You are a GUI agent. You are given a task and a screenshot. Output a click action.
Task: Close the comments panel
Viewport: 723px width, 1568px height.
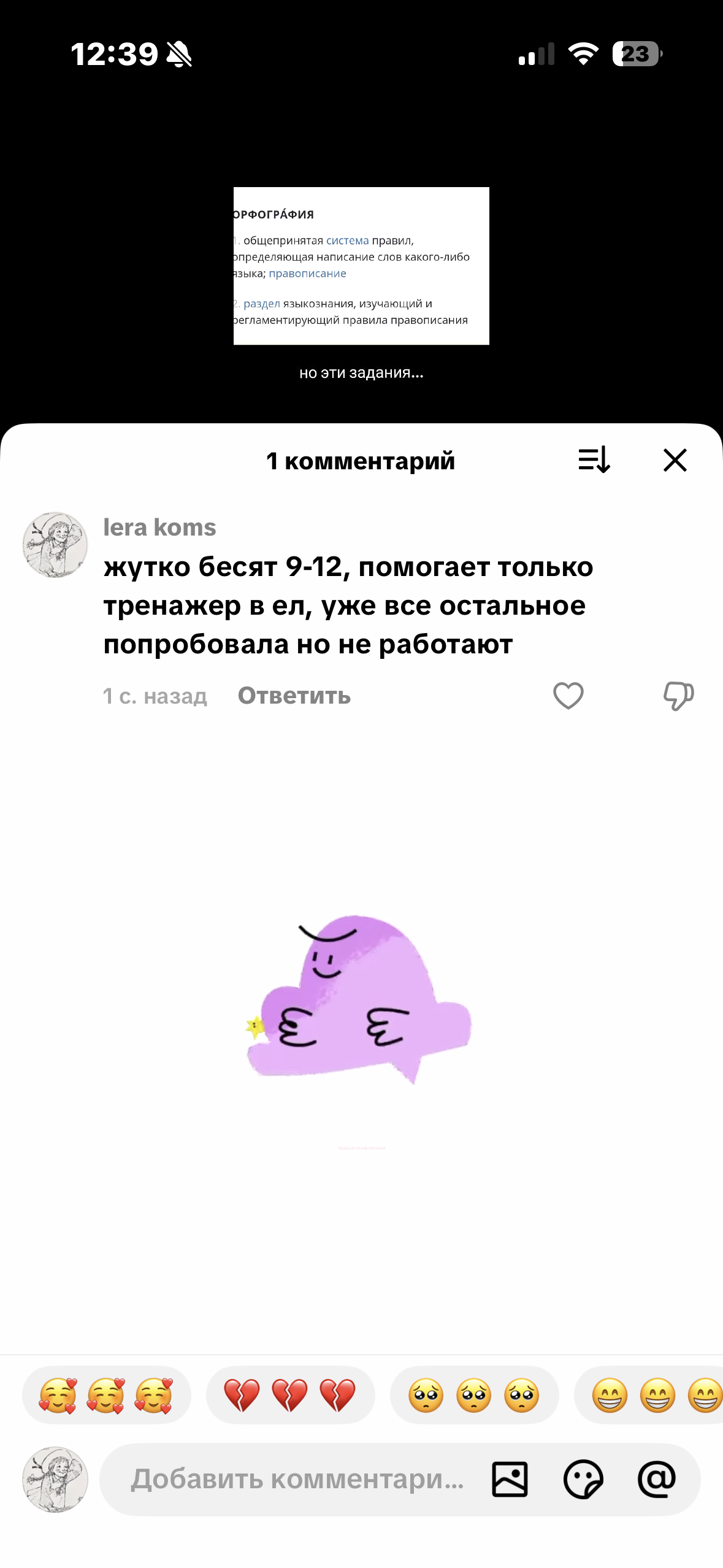click(x=675, y=460)
